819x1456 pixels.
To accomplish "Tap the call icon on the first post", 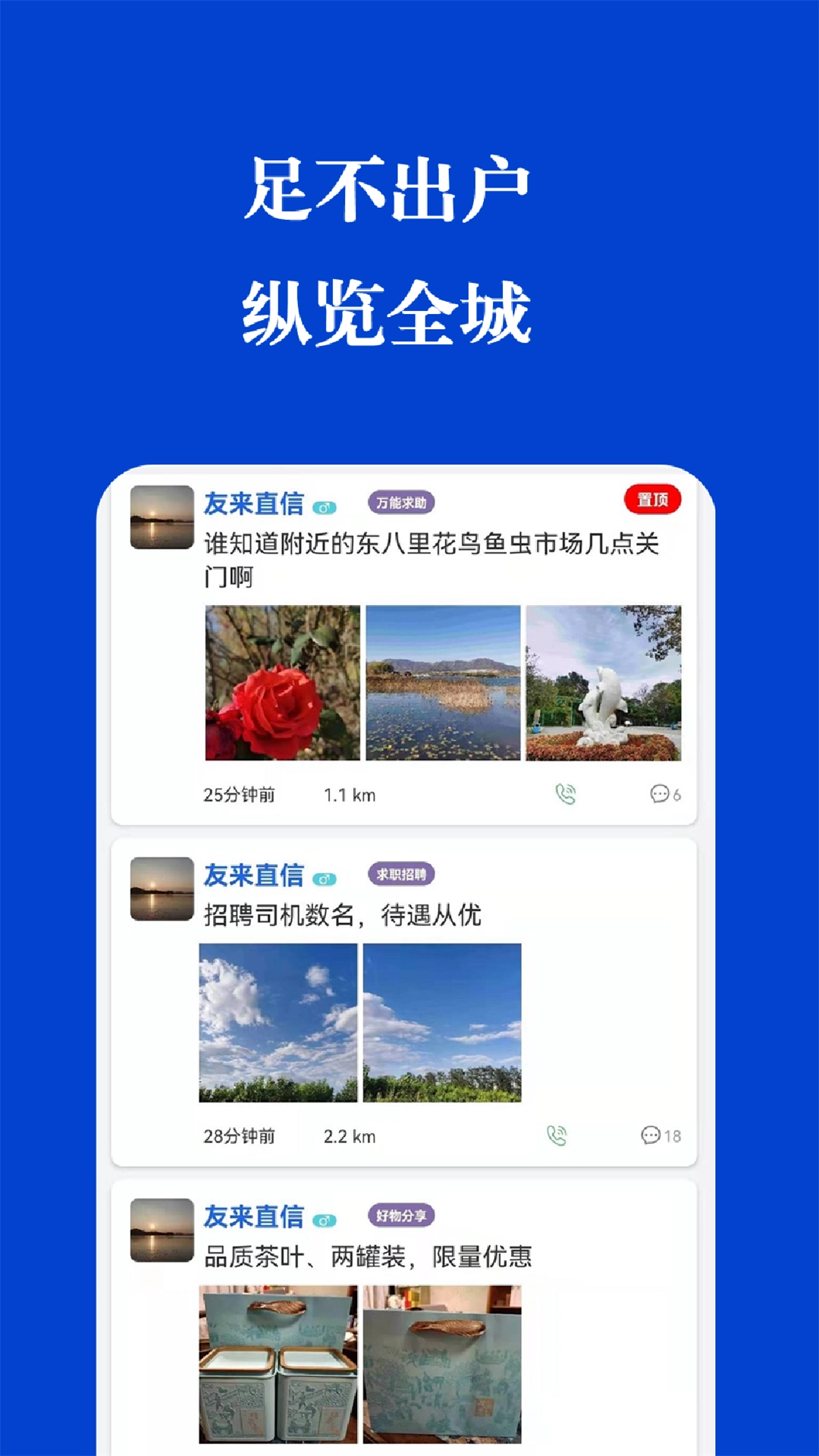I will (x=566, y=795).
